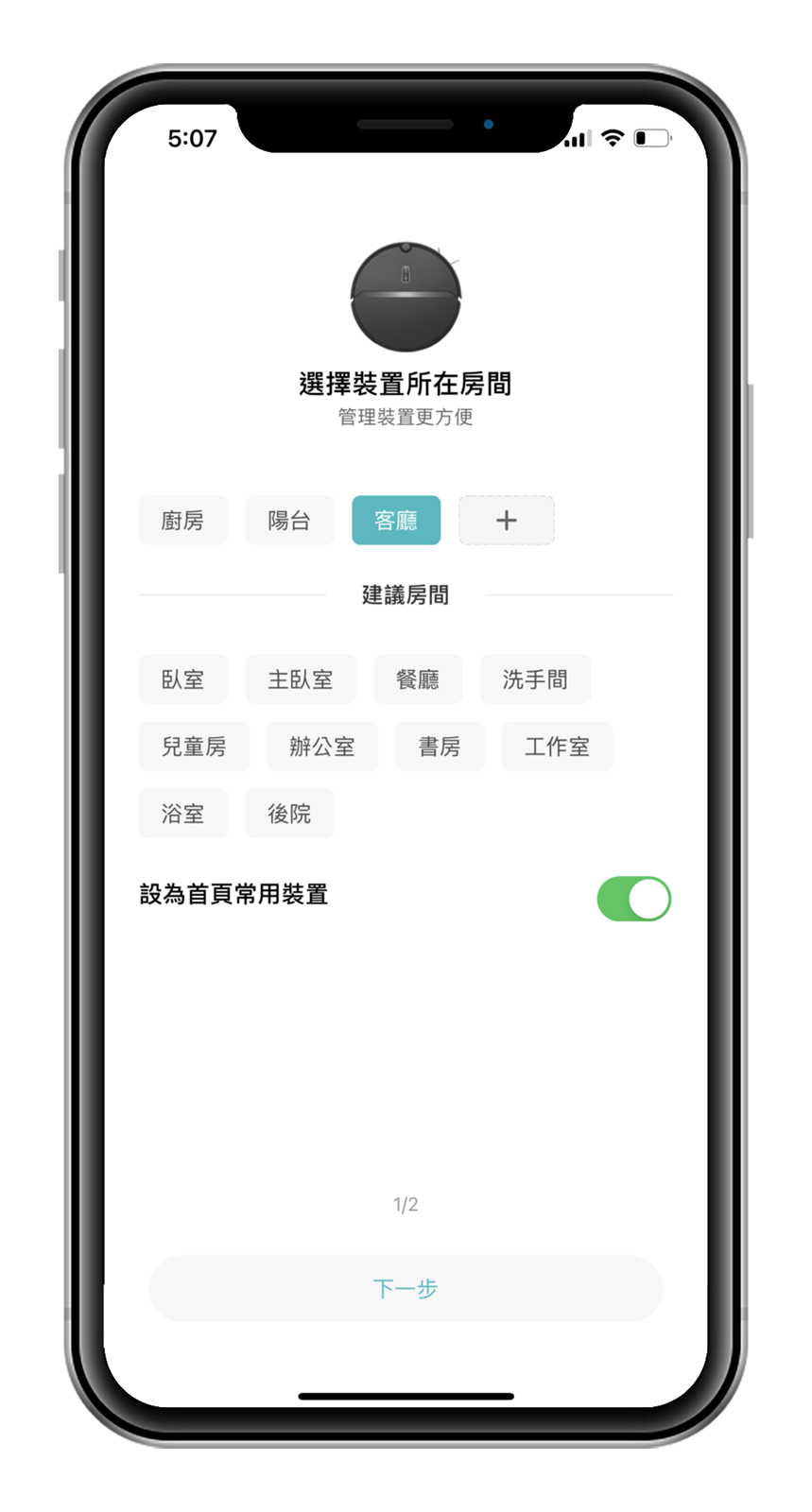This screenshot has height=1512, width=812.
Task: Disable the 設為首頁常用裝置 switch
Action: pos(633,899)
